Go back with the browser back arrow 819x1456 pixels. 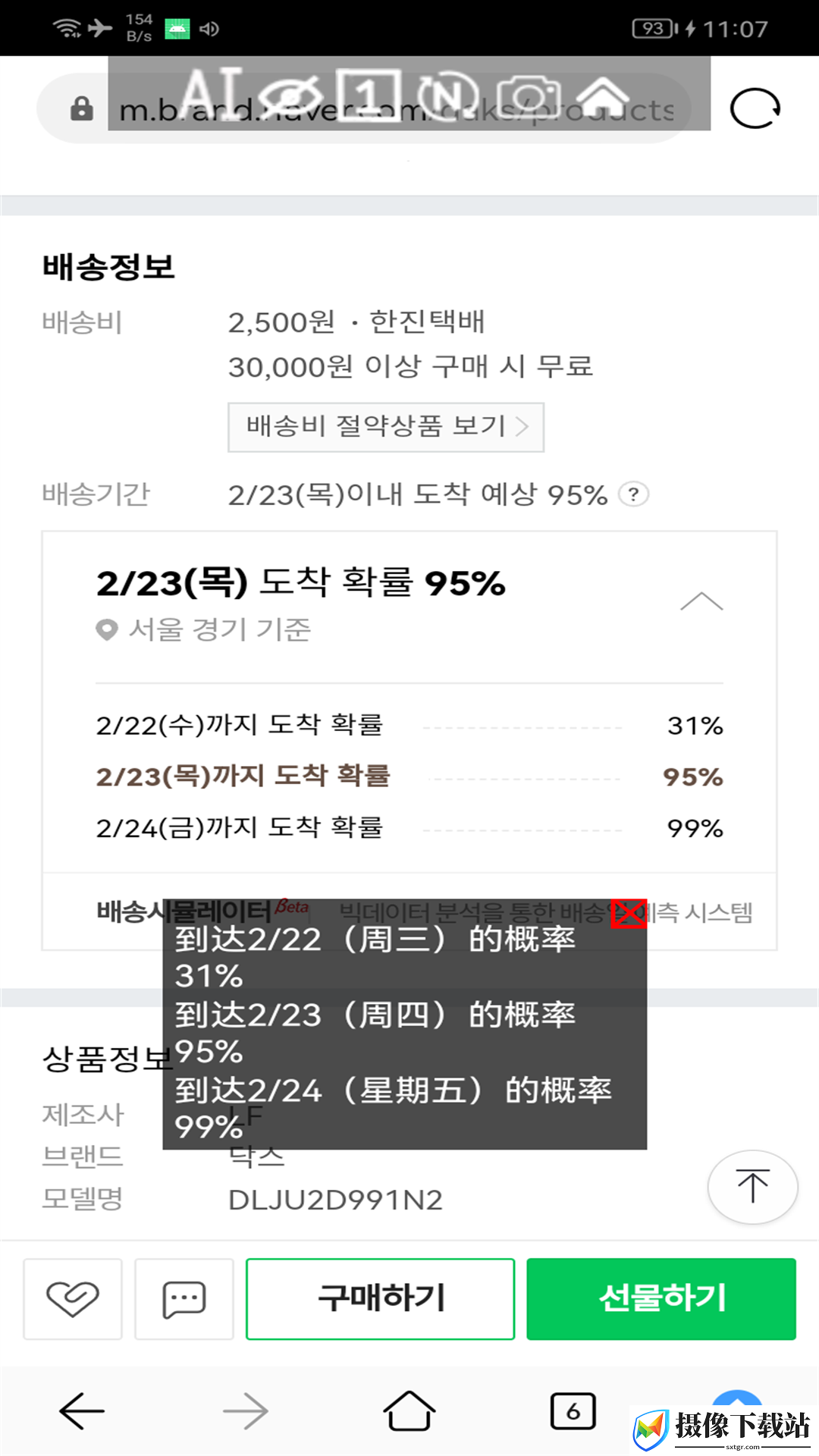[x=82, y=1411]
